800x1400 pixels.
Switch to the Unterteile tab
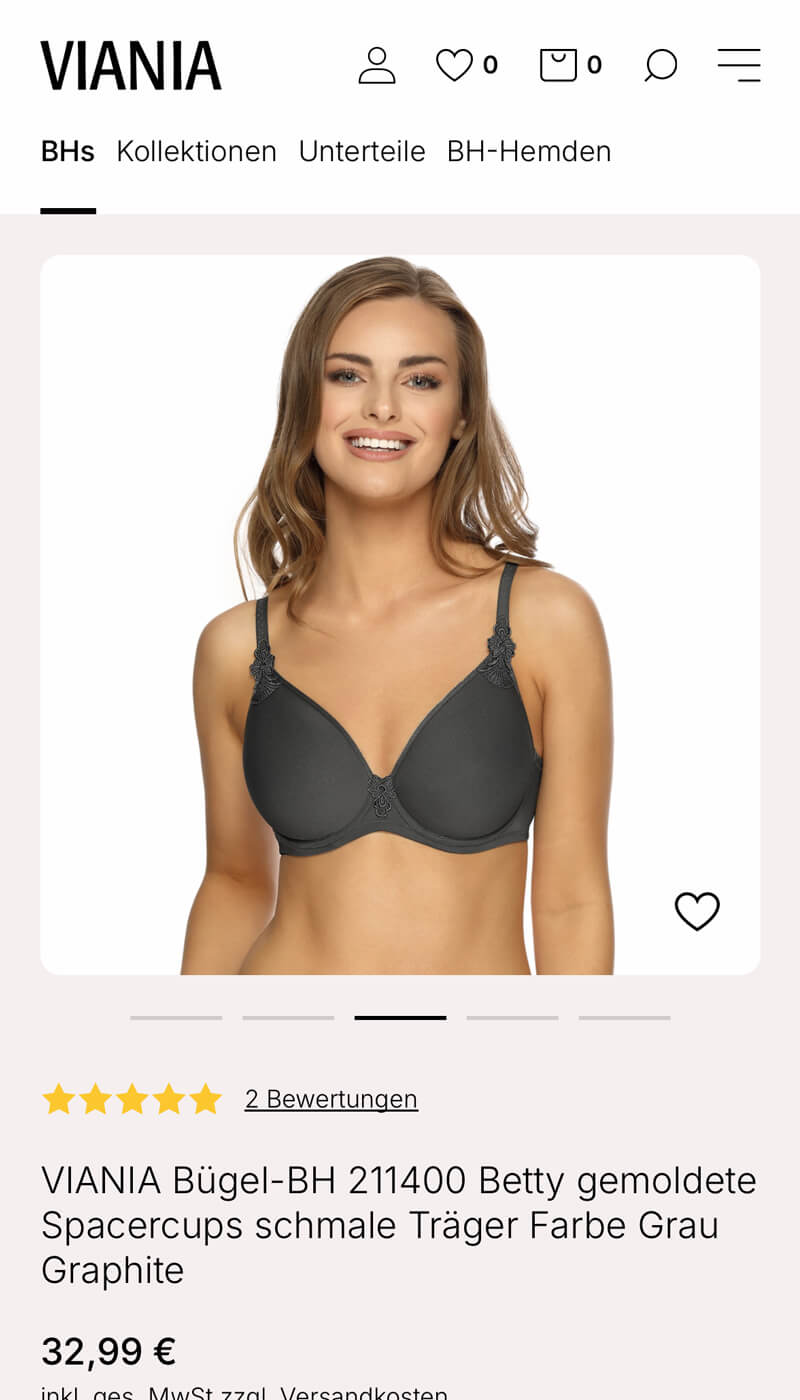pos(362,151)
